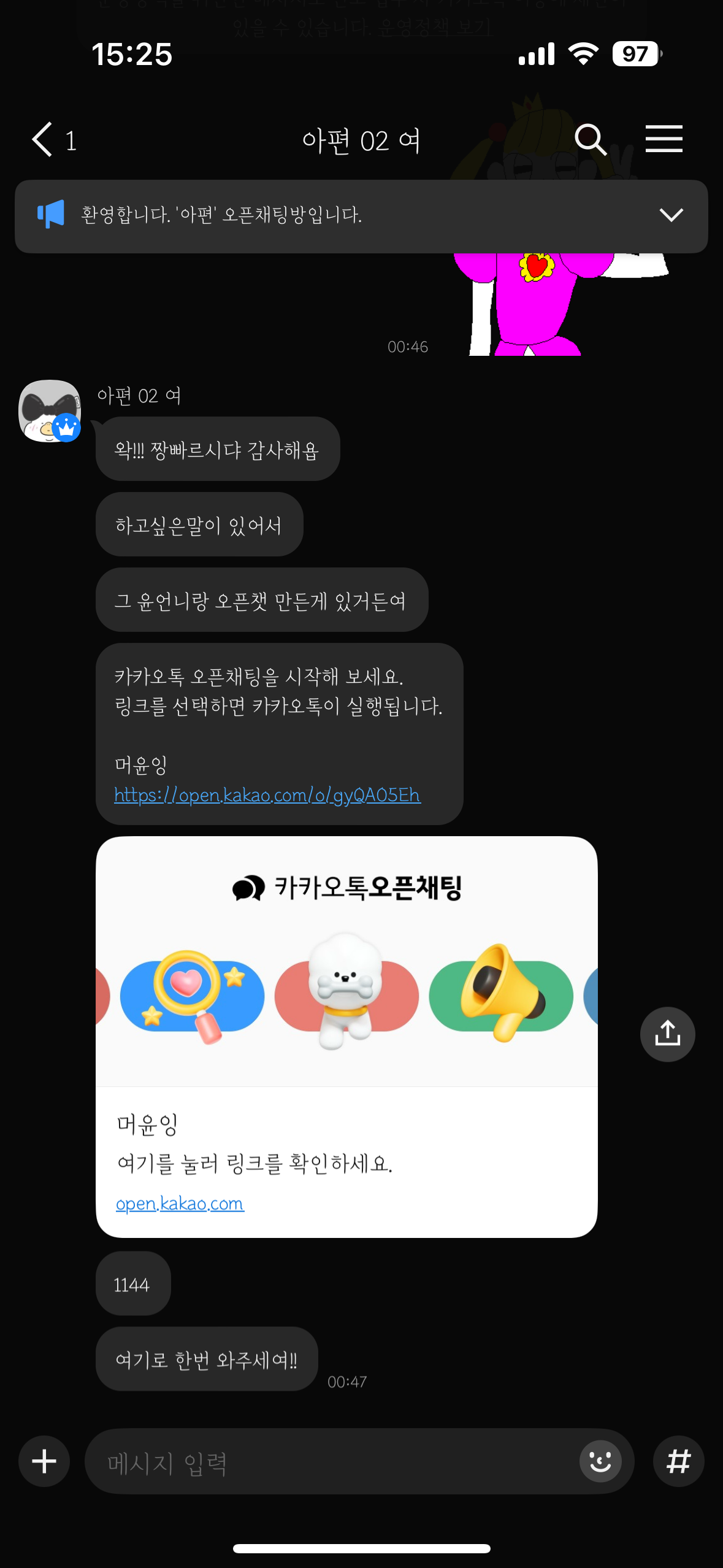
Task: Open the chat room hamburger menu
Action: [x=664, y=139]
